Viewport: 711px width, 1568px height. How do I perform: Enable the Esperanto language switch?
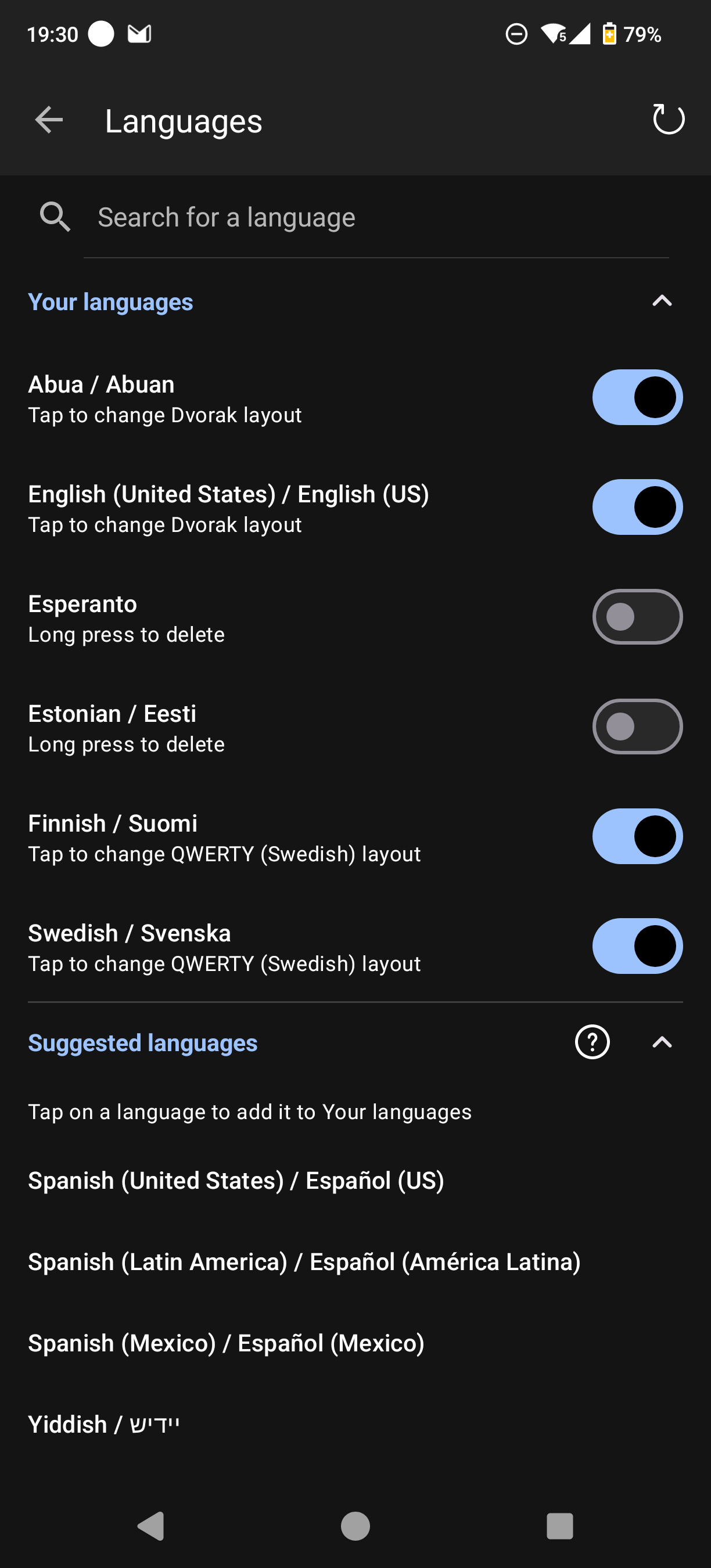tap(637, 617)
